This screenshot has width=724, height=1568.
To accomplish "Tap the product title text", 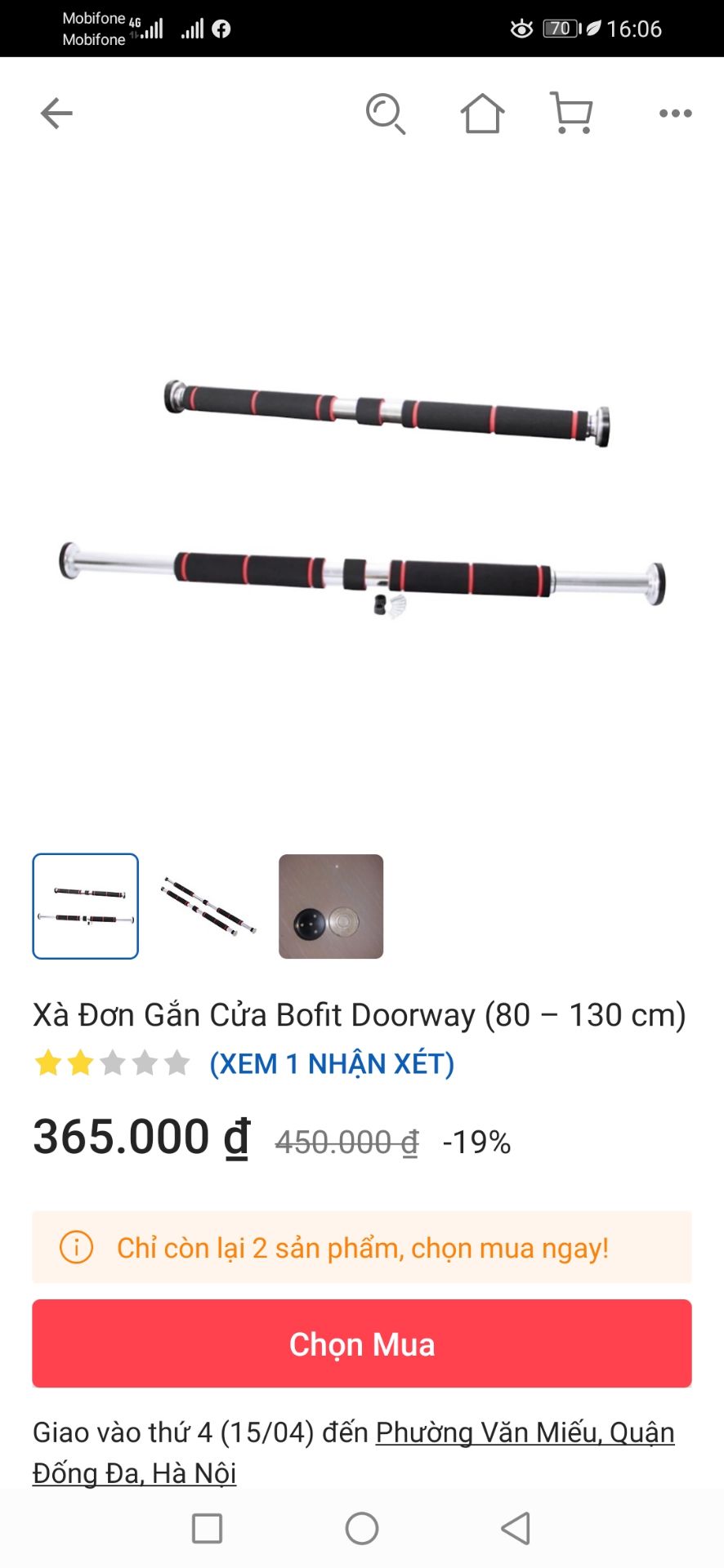I will point(360,1015).
